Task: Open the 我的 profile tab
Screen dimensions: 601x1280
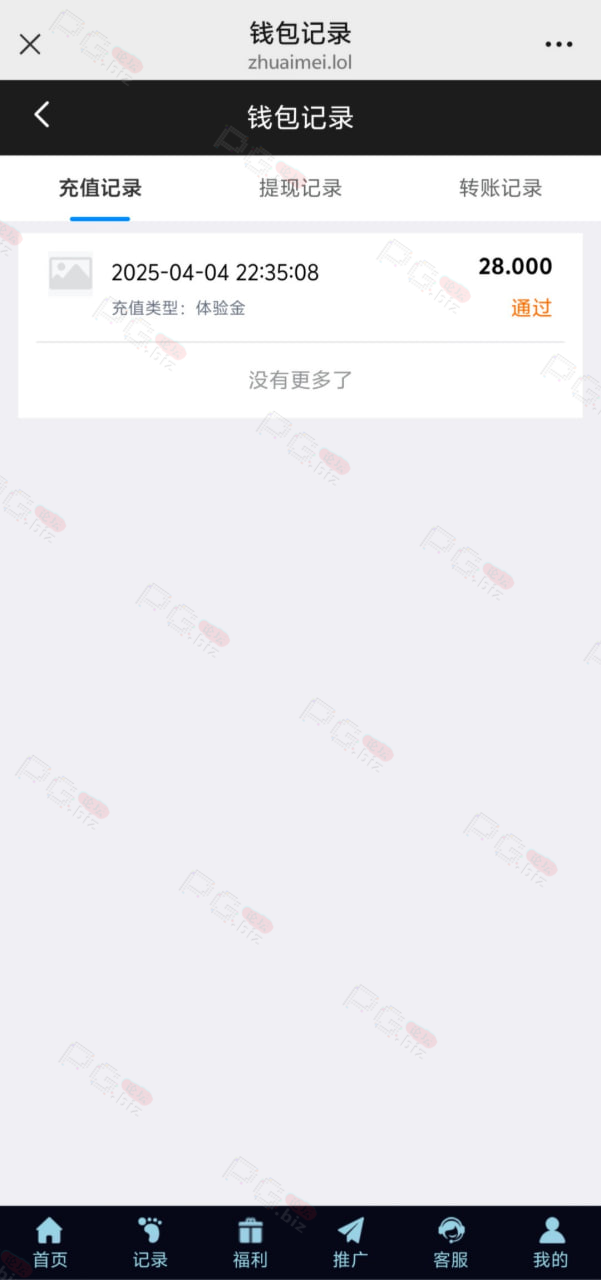Action: pos(551,1242)
